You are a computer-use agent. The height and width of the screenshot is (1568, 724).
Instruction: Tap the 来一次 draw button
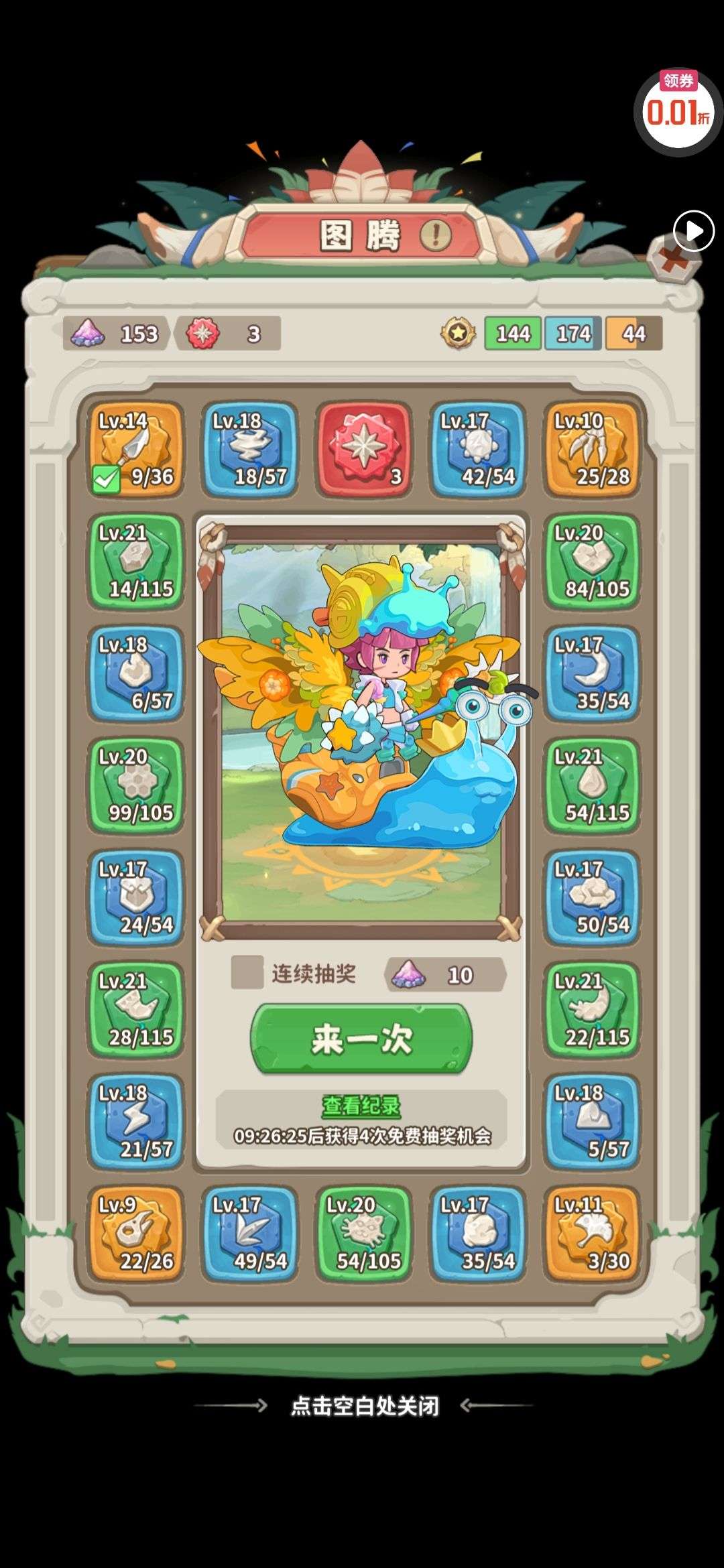point(361,1039)
